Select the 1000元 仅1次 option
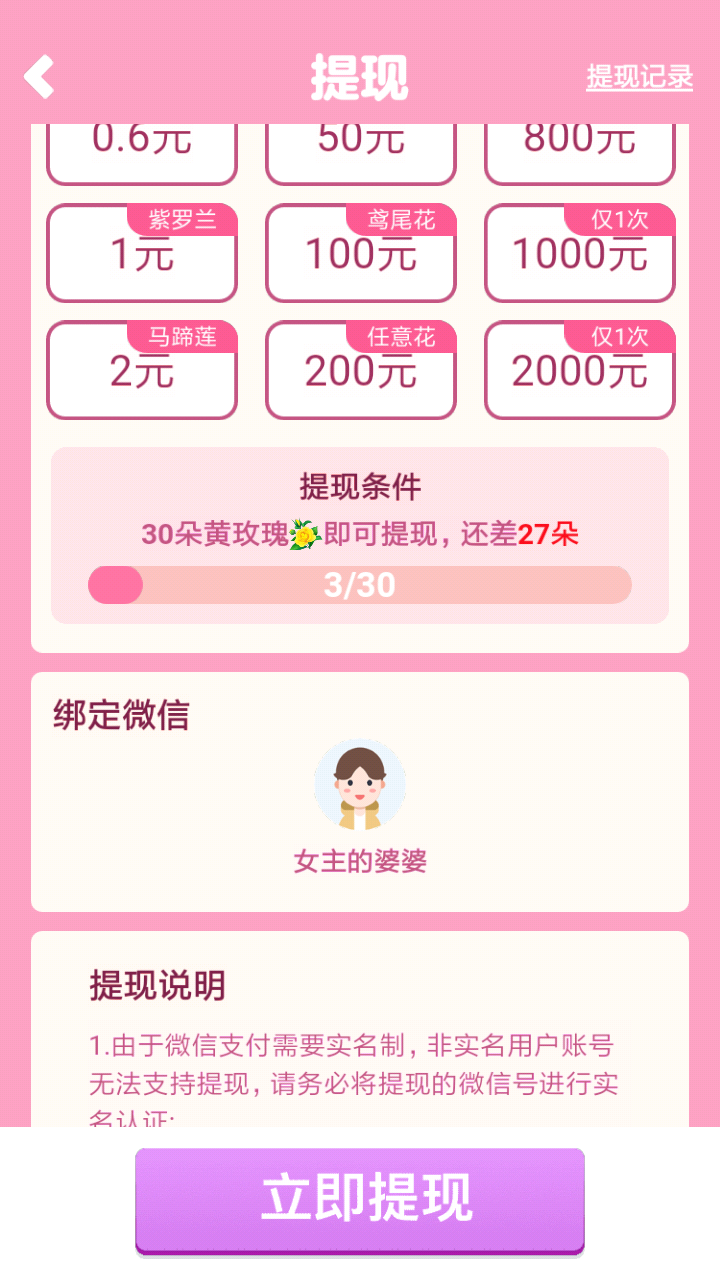720x1280 pixels. [x=579, y=255]
